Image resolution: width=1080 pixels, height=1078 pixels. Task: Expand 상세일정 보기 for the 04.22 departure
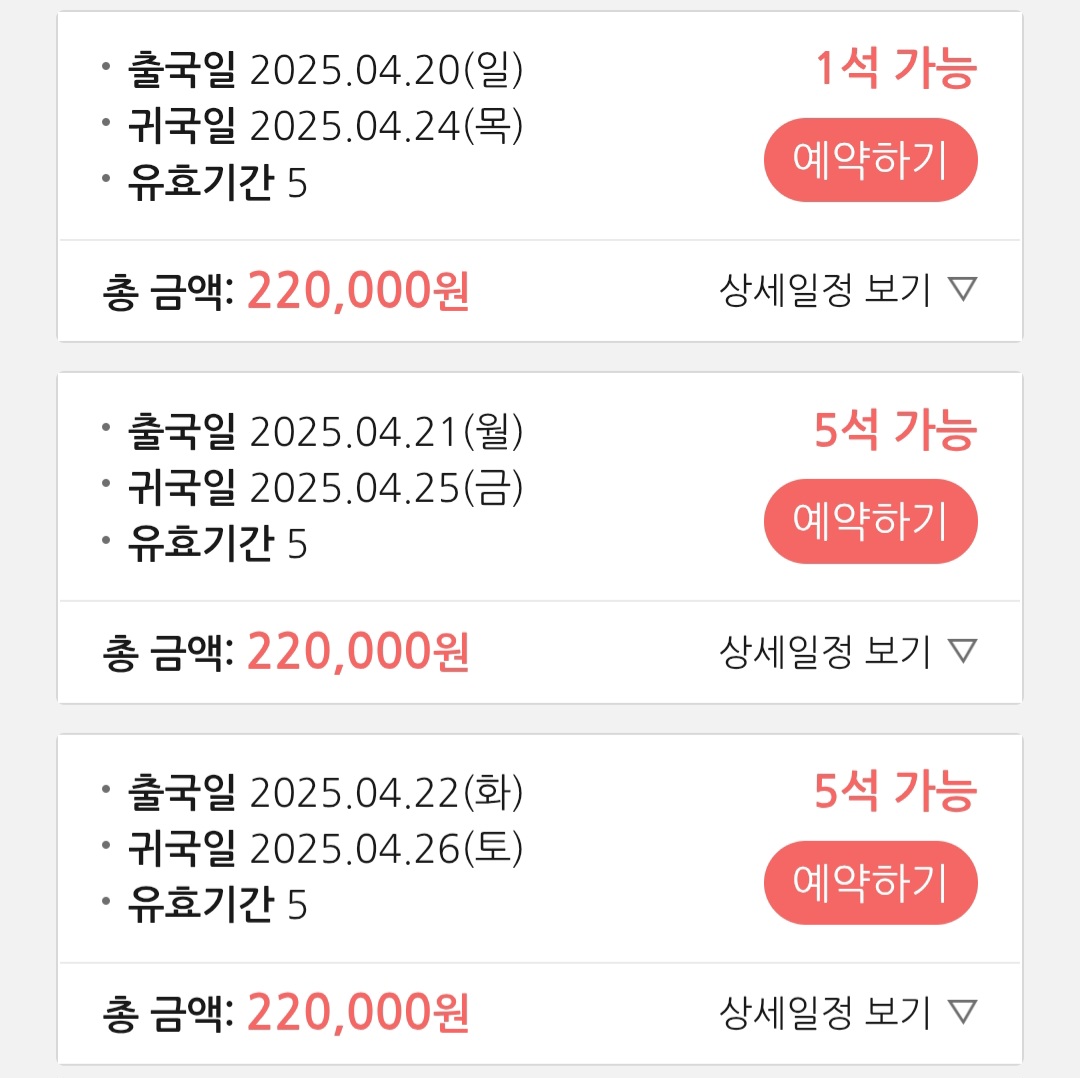(847, 1012)
